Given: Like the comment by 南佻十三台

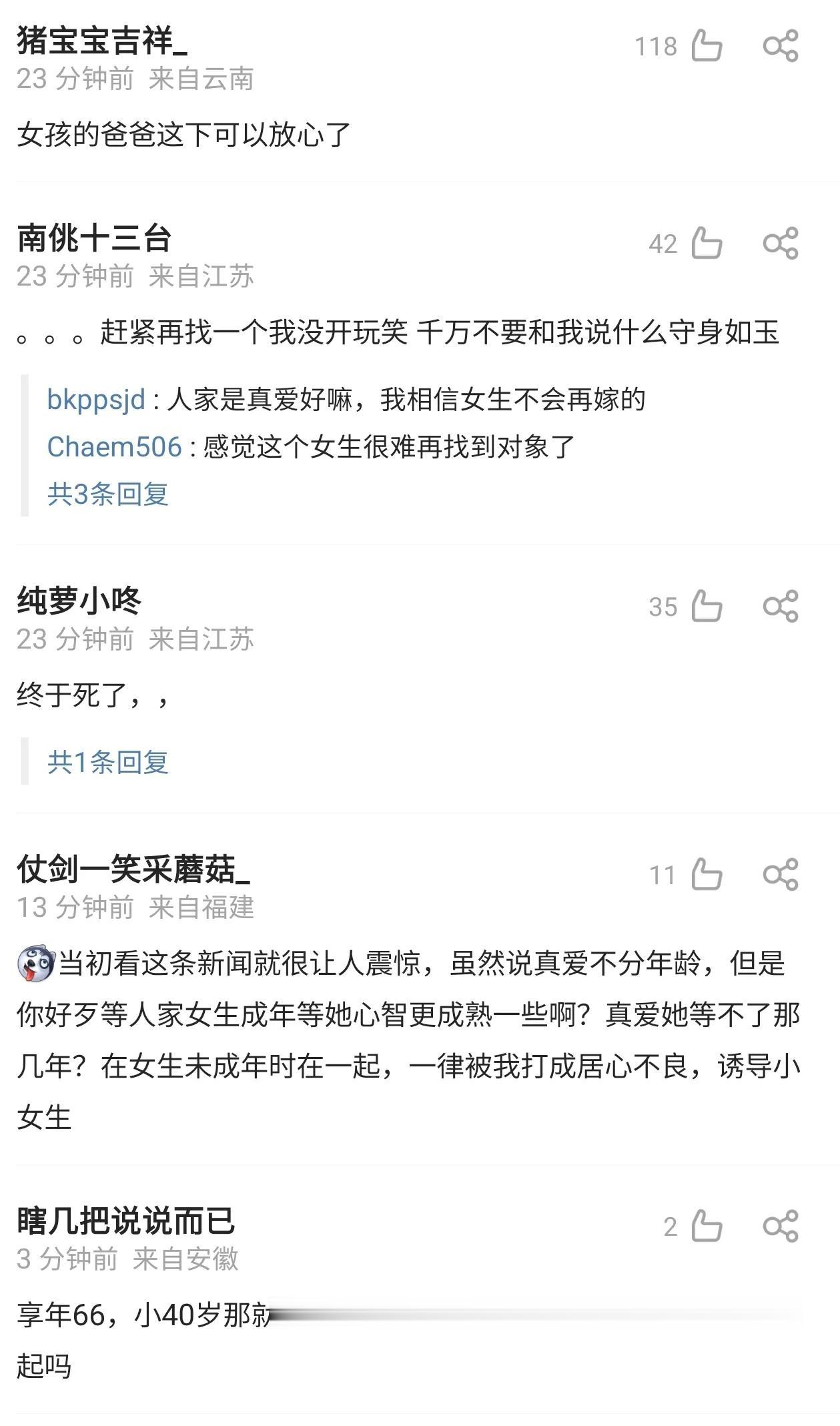Looking at the screenshot, I should [x=707, y=243].
